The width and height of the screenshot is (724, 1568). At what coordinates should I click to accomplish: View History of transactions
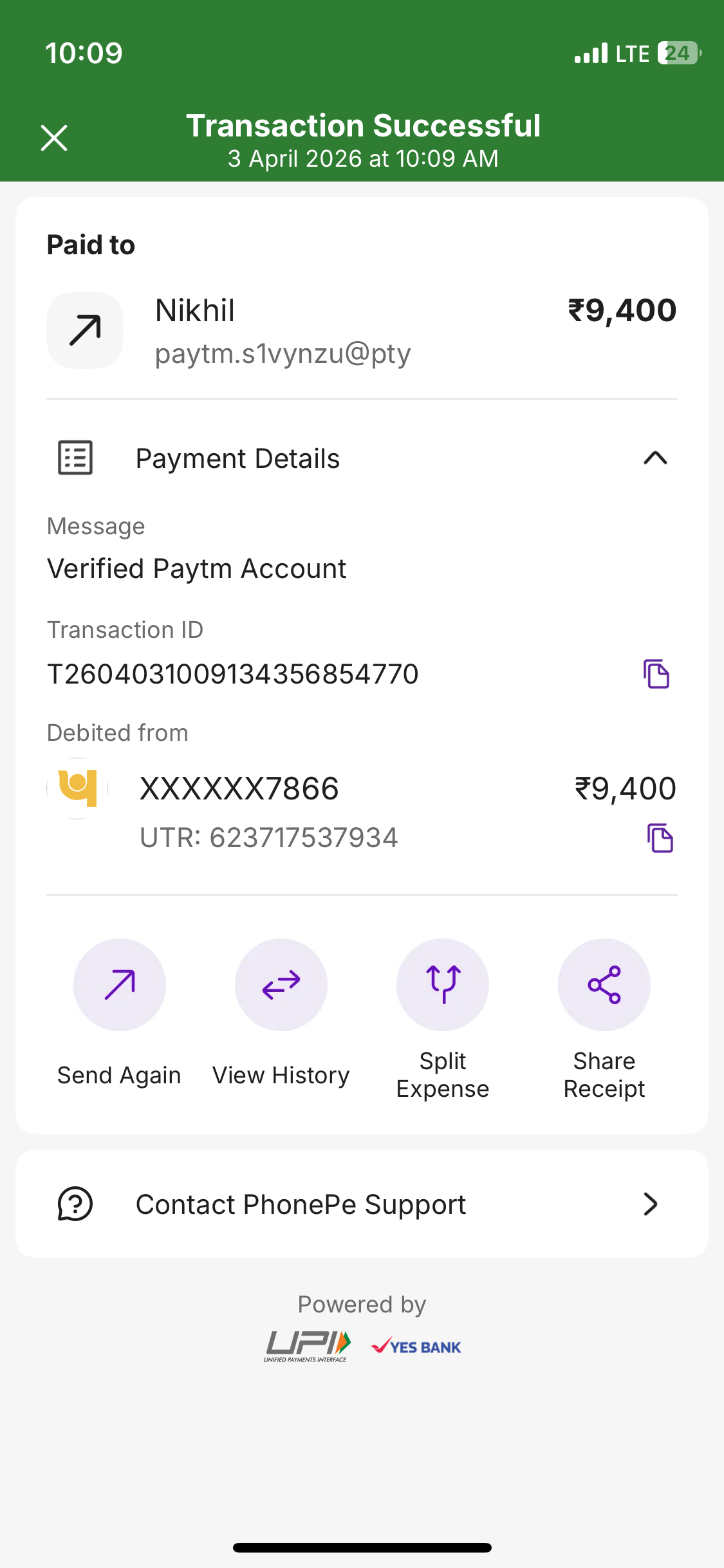tap(281, 985)
